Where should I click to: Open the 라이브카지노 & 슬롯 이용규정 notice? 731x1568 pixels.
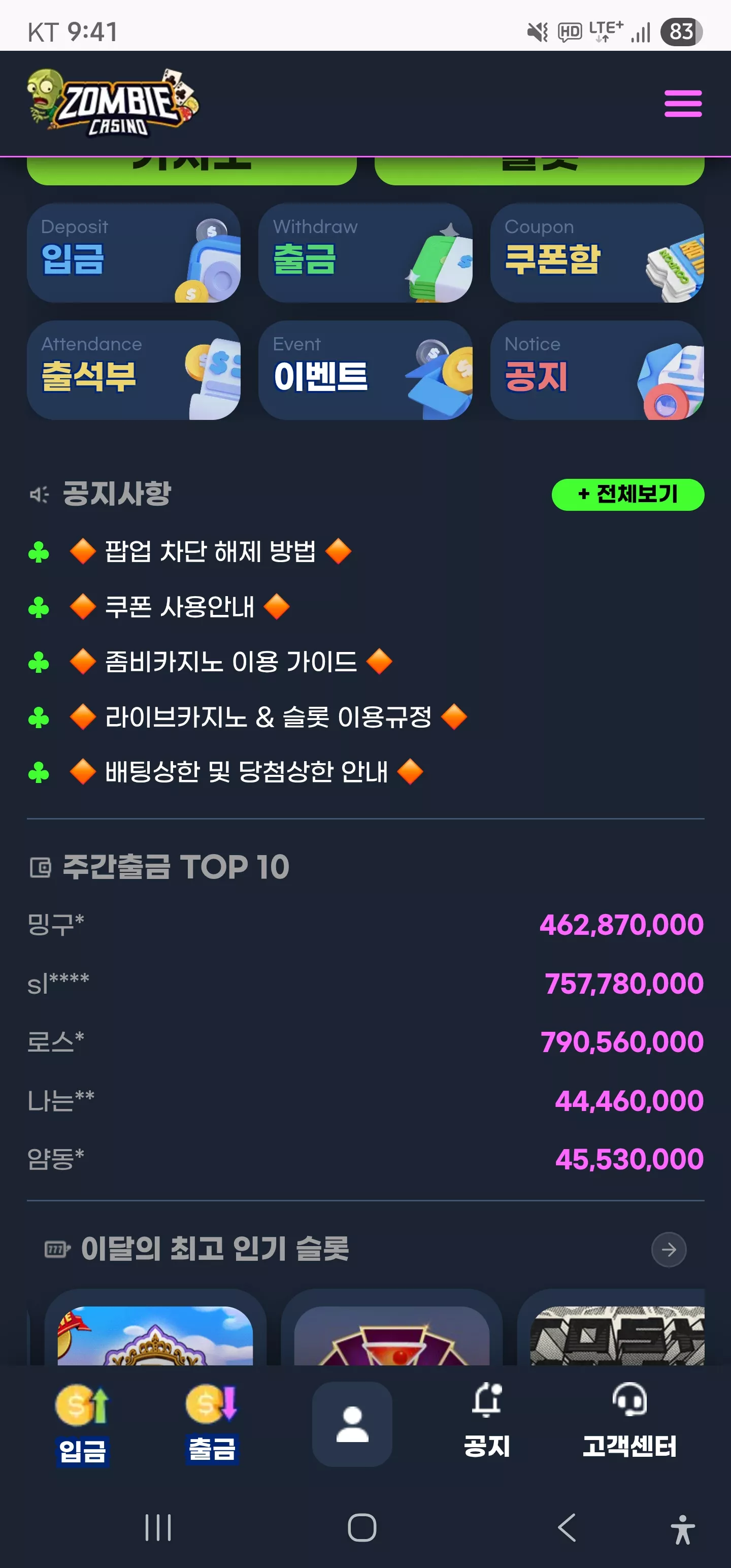coord(268,717)
